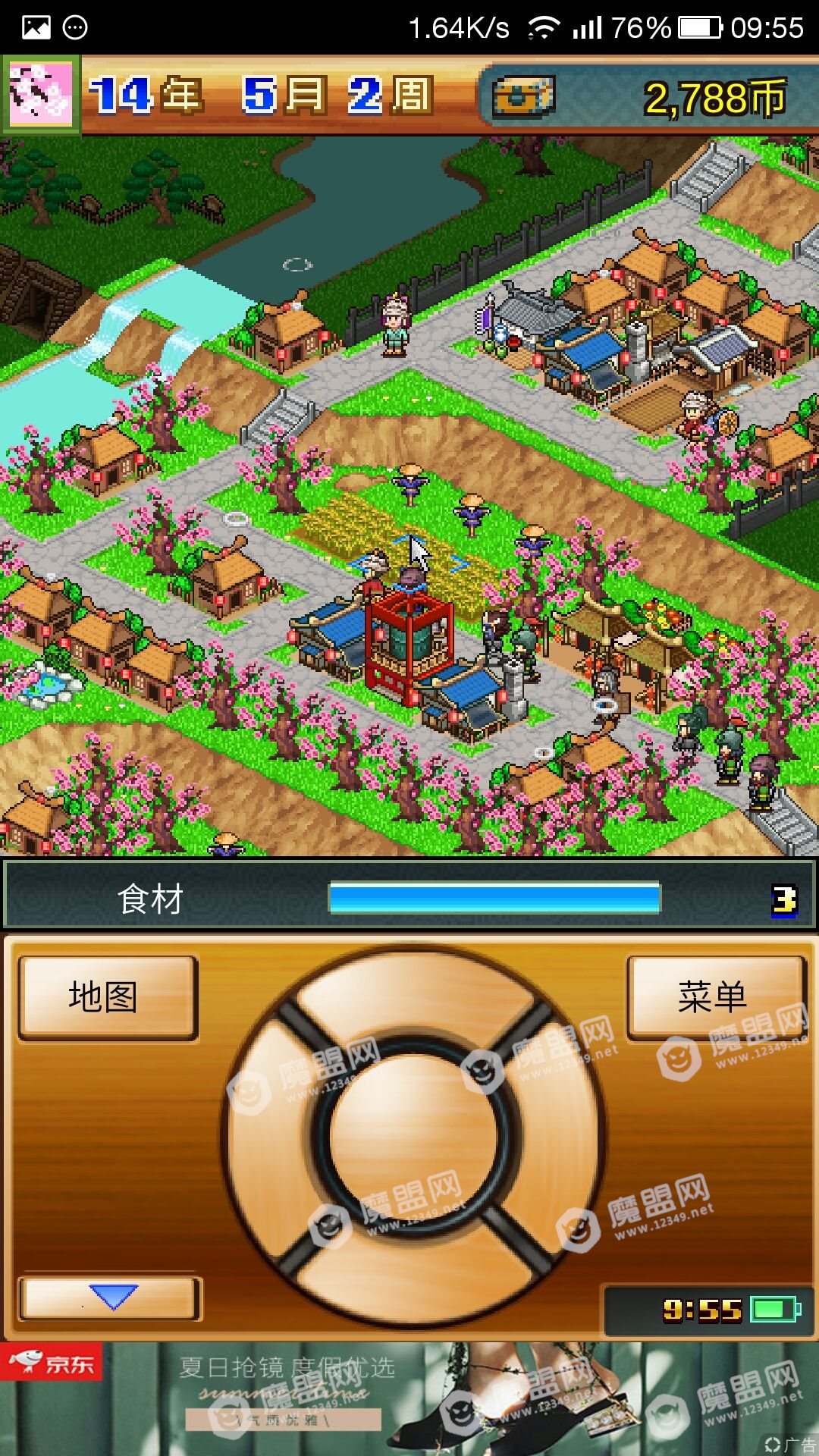Tap the cherry blossom season icon
819x1456 pixels.
[x=39, y=95]
